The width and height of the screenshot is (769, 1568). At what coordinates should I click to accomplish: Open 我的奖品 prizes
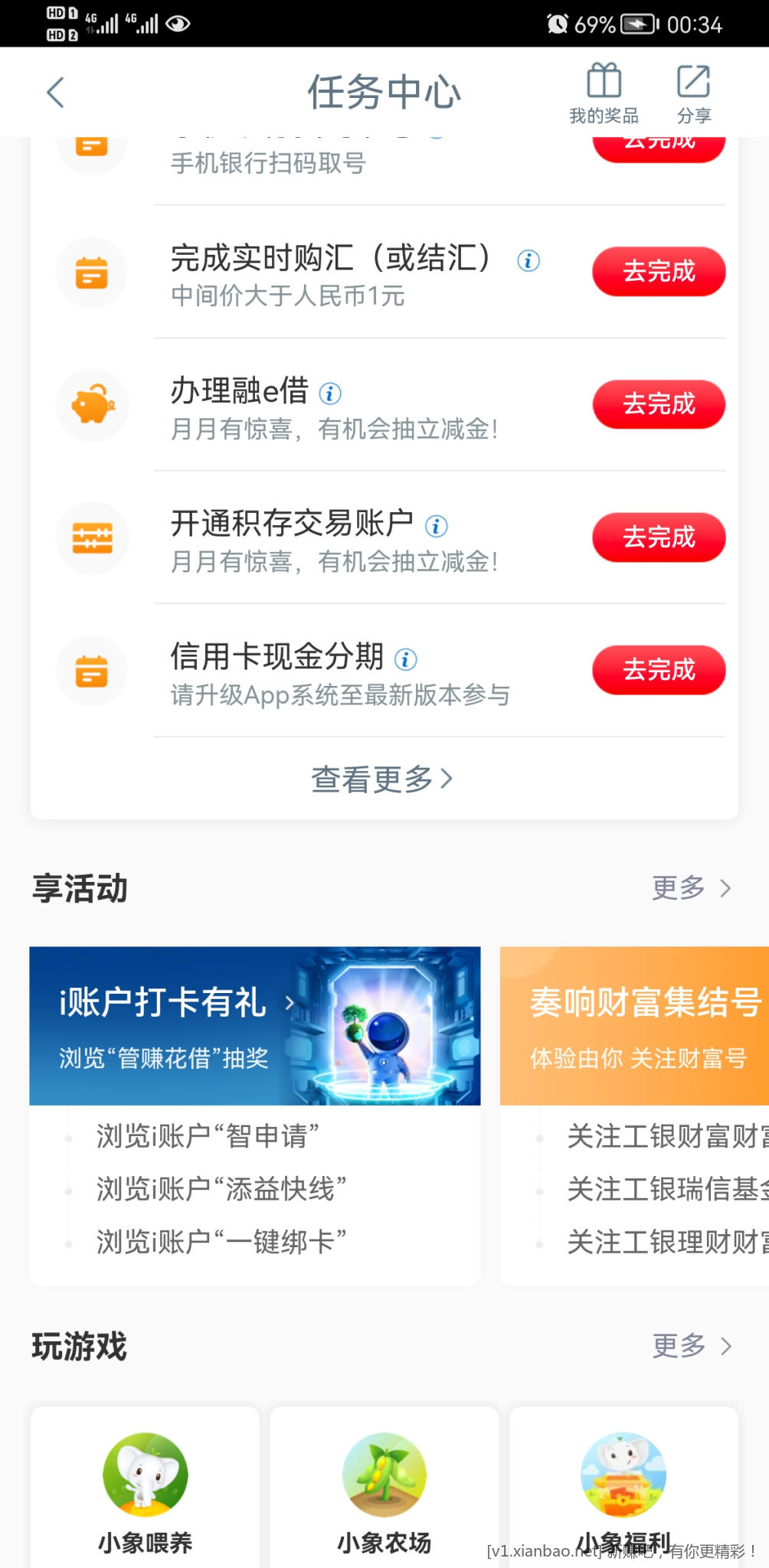(x=604, y=93)
